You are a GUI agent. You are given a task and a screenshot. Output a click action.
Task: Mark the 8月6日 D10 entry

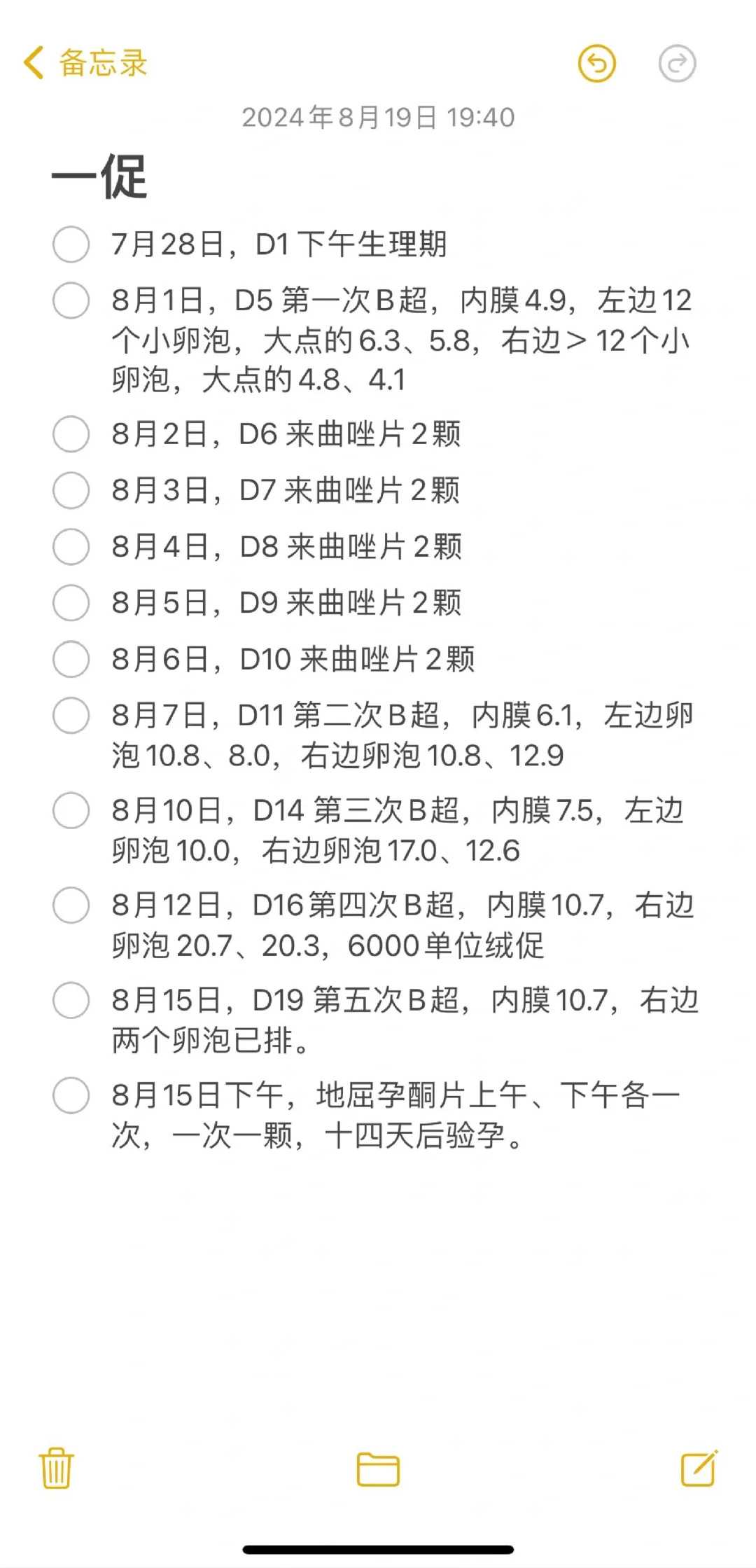point(71,658)
